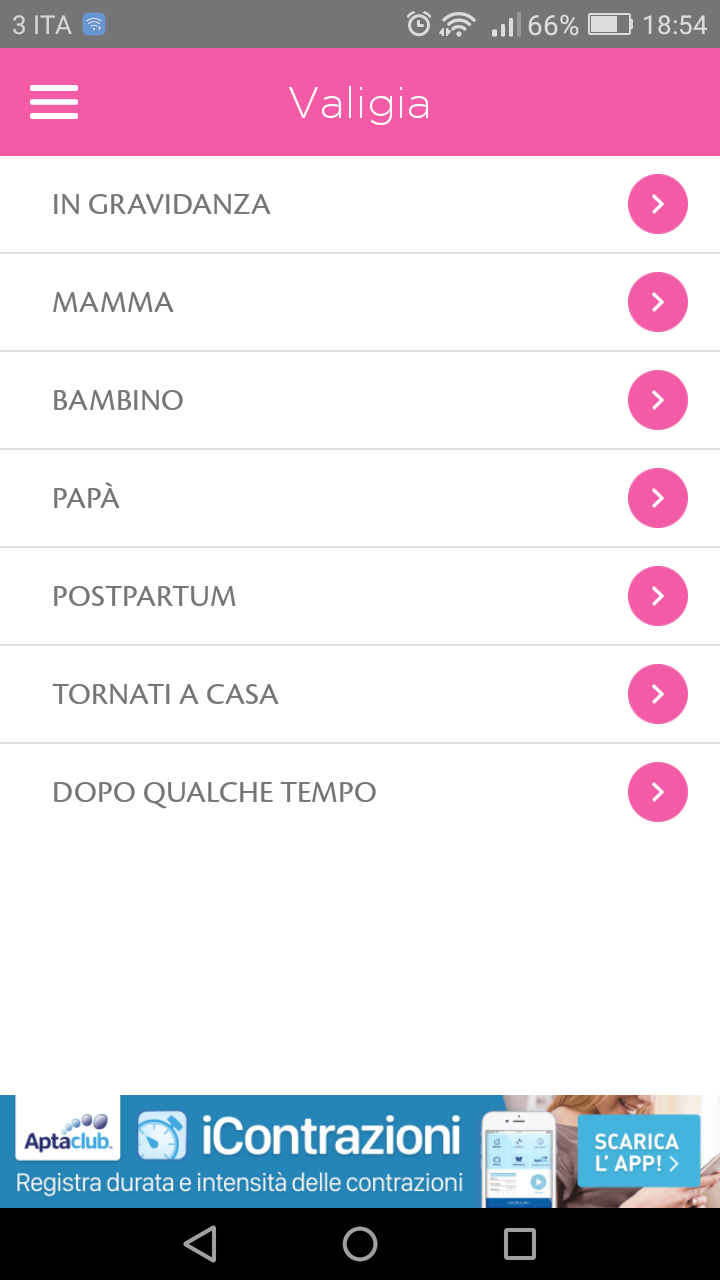Open the MAMMA suitcase list
The width and height of the screenshot is (720, 1280).
tap(360, 302)
